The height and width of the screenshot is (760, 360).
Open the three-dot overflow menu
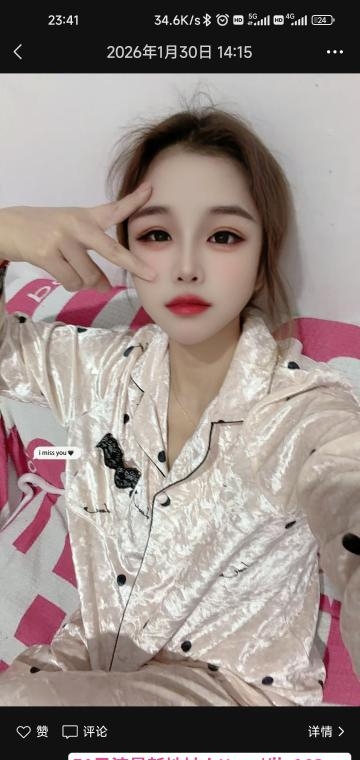[335, 52]
